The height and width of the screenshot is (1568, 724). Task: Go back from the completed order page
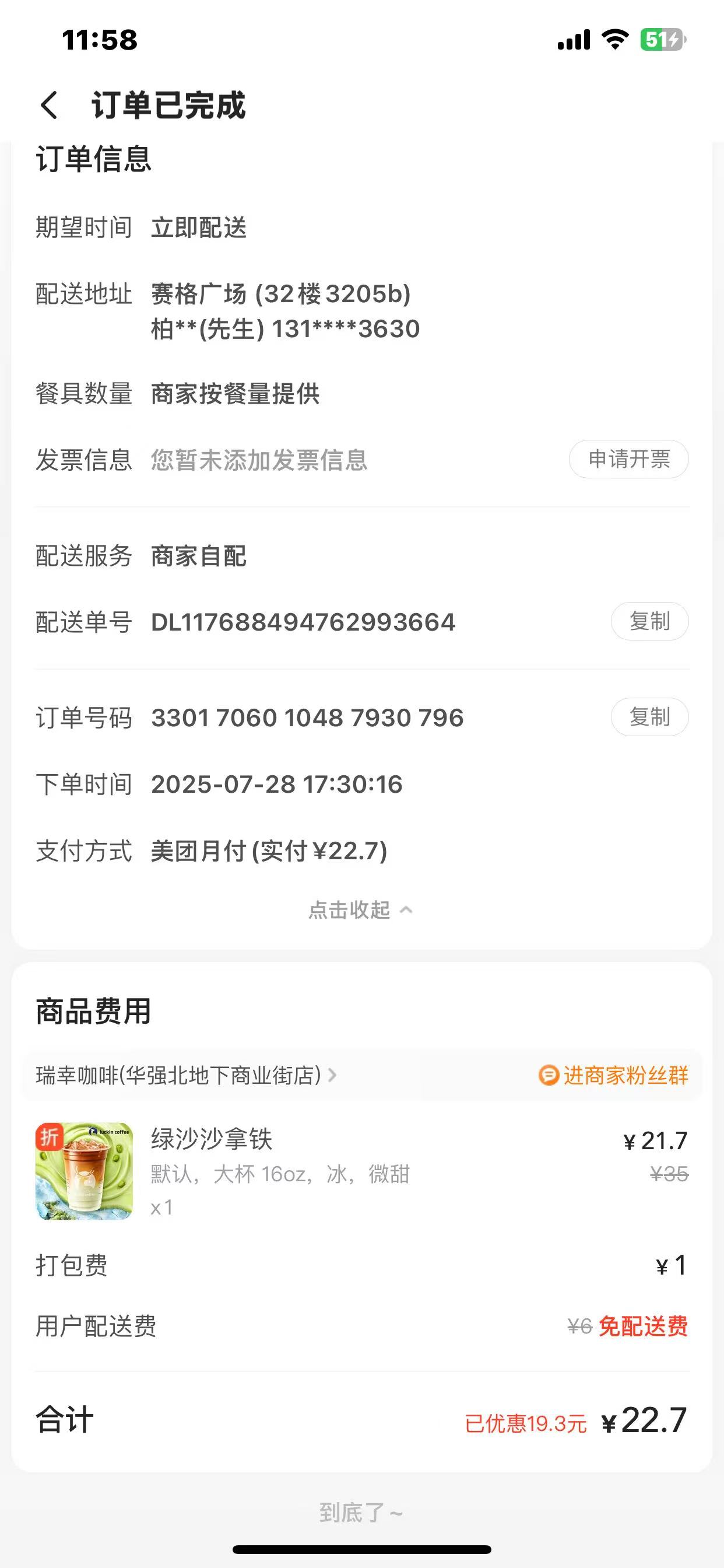[48, 104]
